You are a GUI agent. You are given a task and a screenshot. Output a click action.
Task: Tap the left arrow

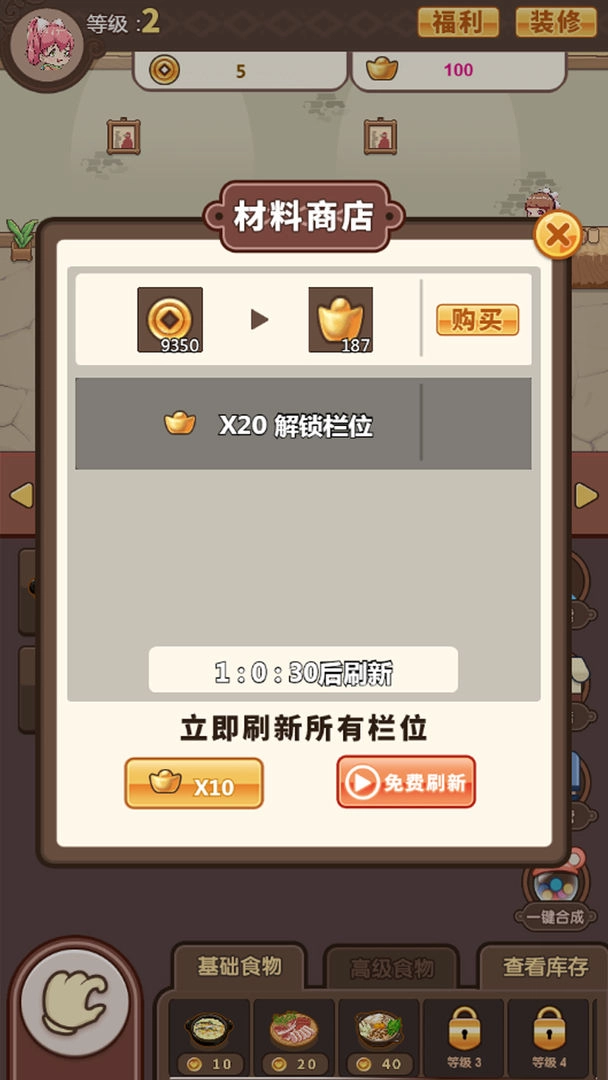21,494
